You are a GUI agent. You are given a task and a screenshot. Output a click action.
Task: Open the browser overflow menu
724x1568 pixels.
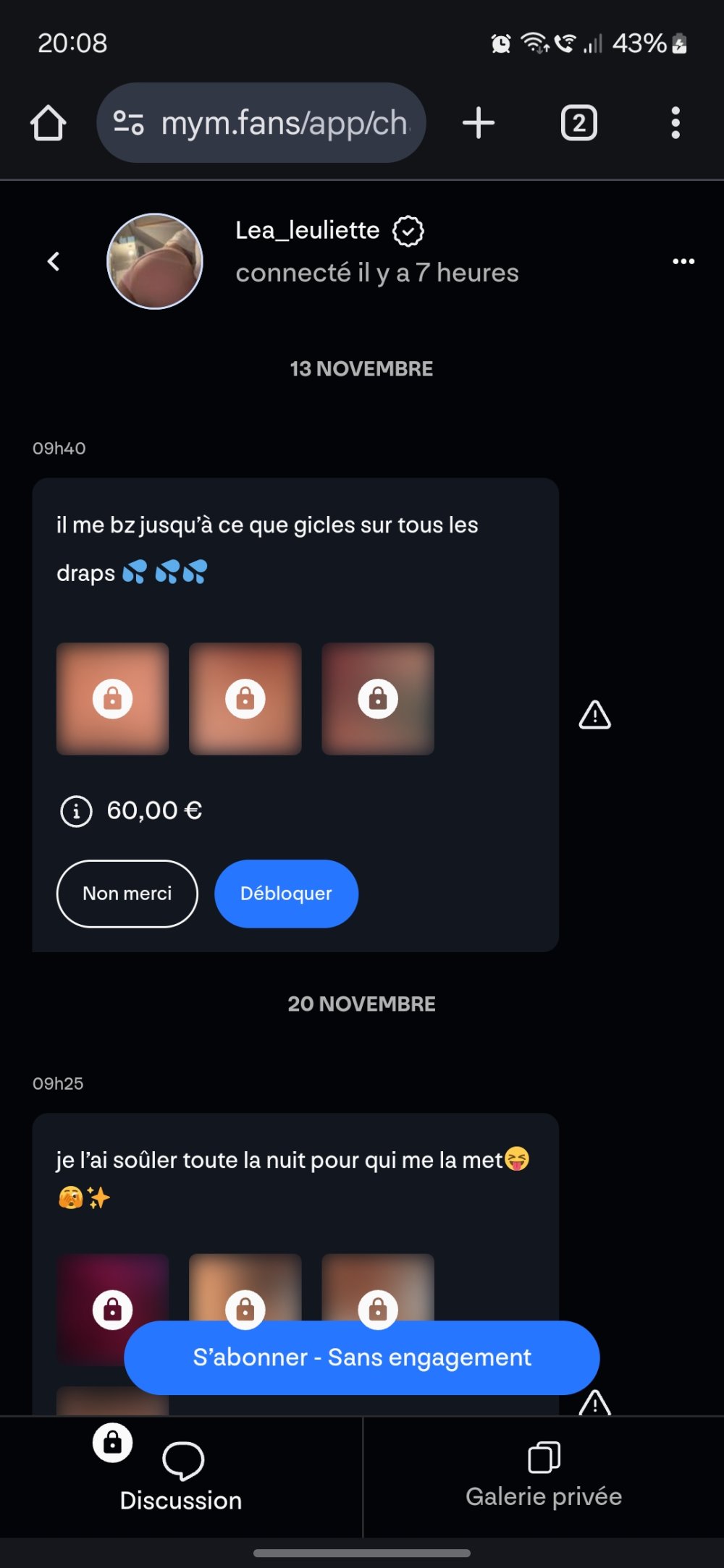click(675, 123)
